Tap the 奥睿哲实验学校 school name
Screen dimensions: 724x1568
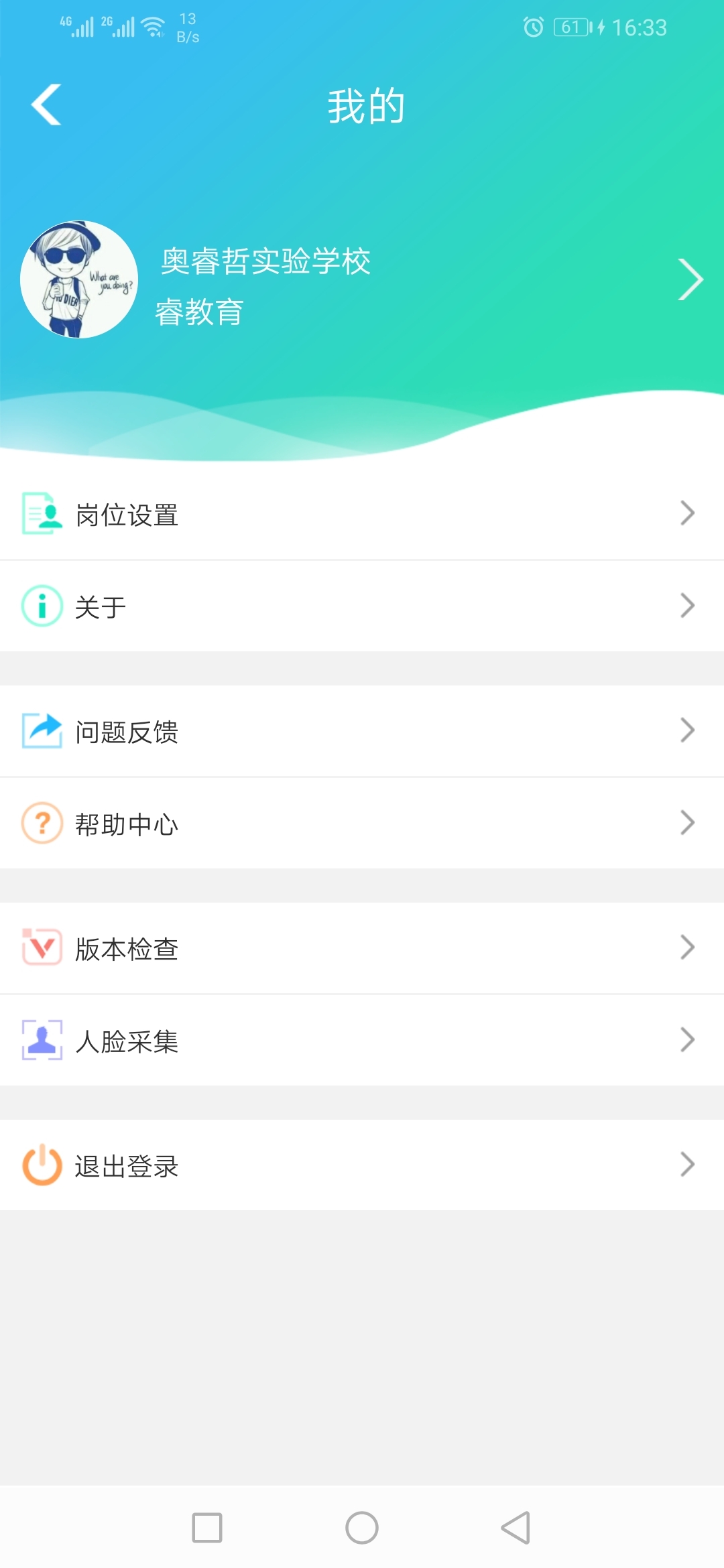pos(266,263)
